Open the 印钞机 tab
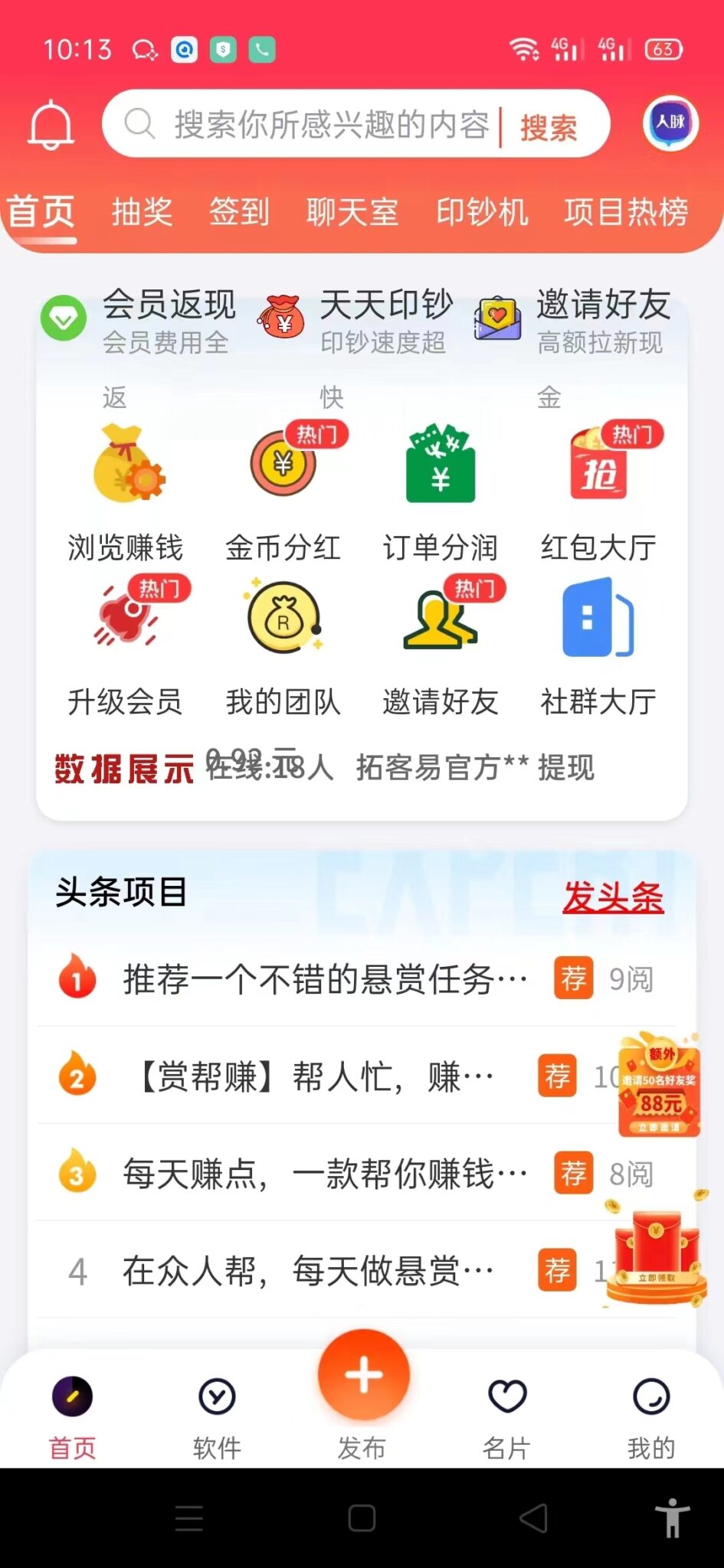The height and width of the screenshot is (1568, 724). [483, 213]
